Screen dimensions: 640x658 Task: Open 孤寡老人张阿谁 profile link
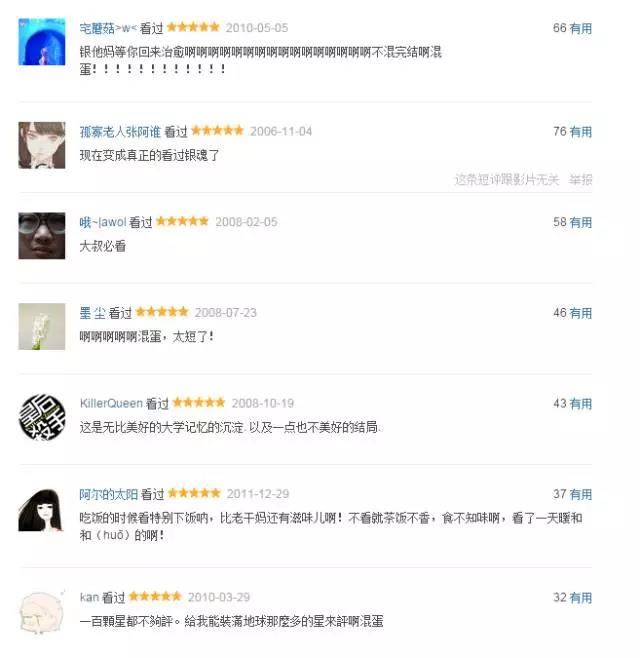click(120, 132)
